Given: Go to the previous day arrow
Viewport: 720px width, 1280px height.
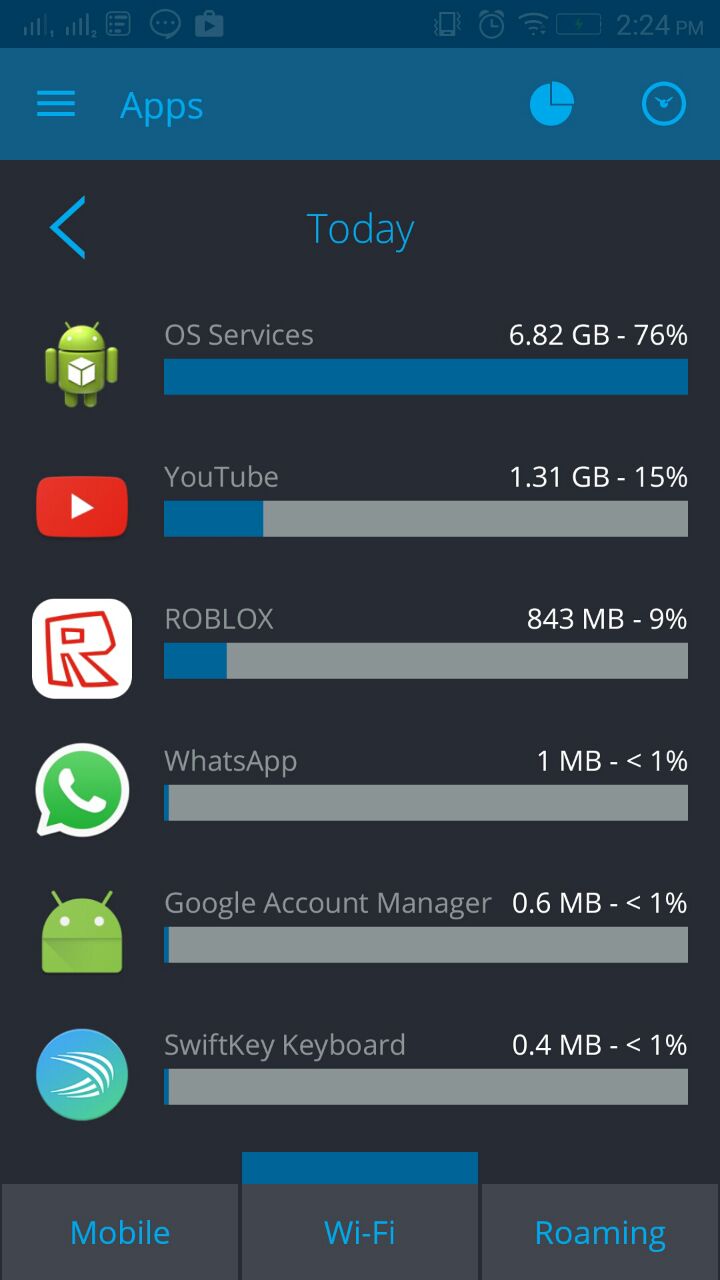Looking at the screenshot, I should (68, 227).
